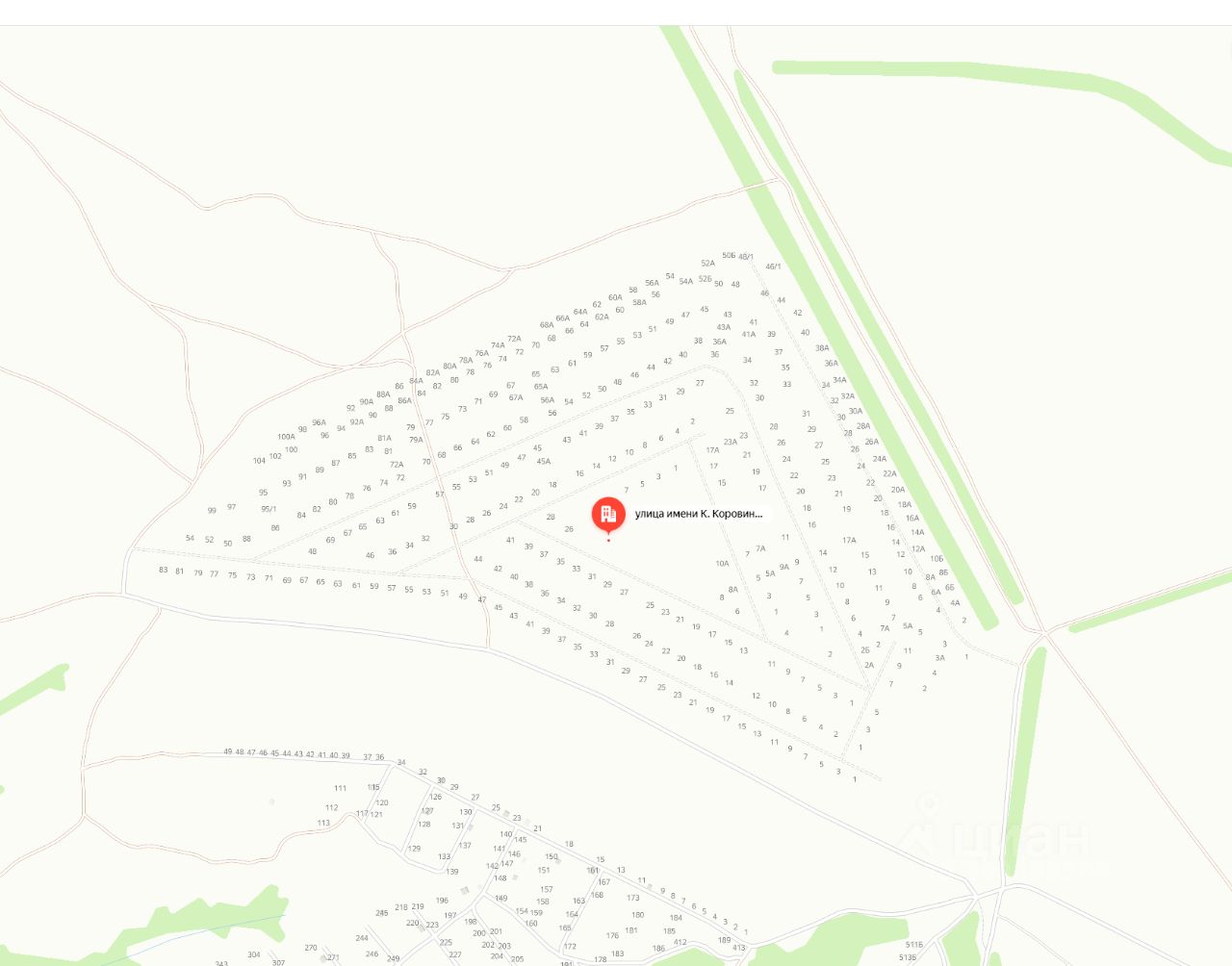1232x966 pixels.
Task: Tap the red building pin marker
Action: pos(608,515)
